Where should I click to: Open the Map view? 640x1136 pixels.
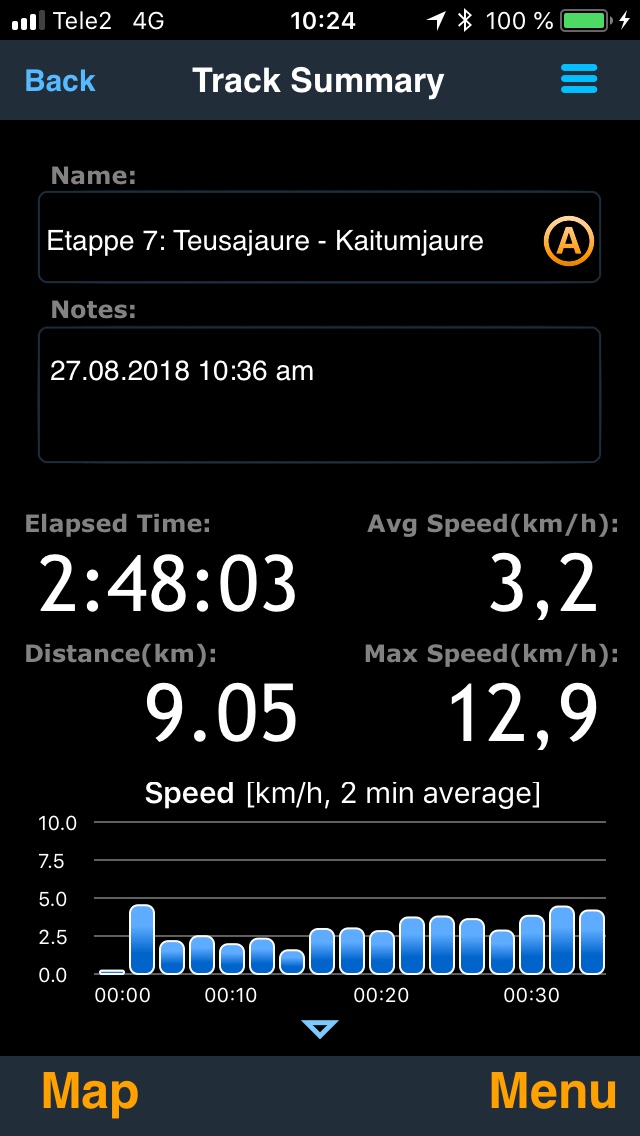point(89,1092)
